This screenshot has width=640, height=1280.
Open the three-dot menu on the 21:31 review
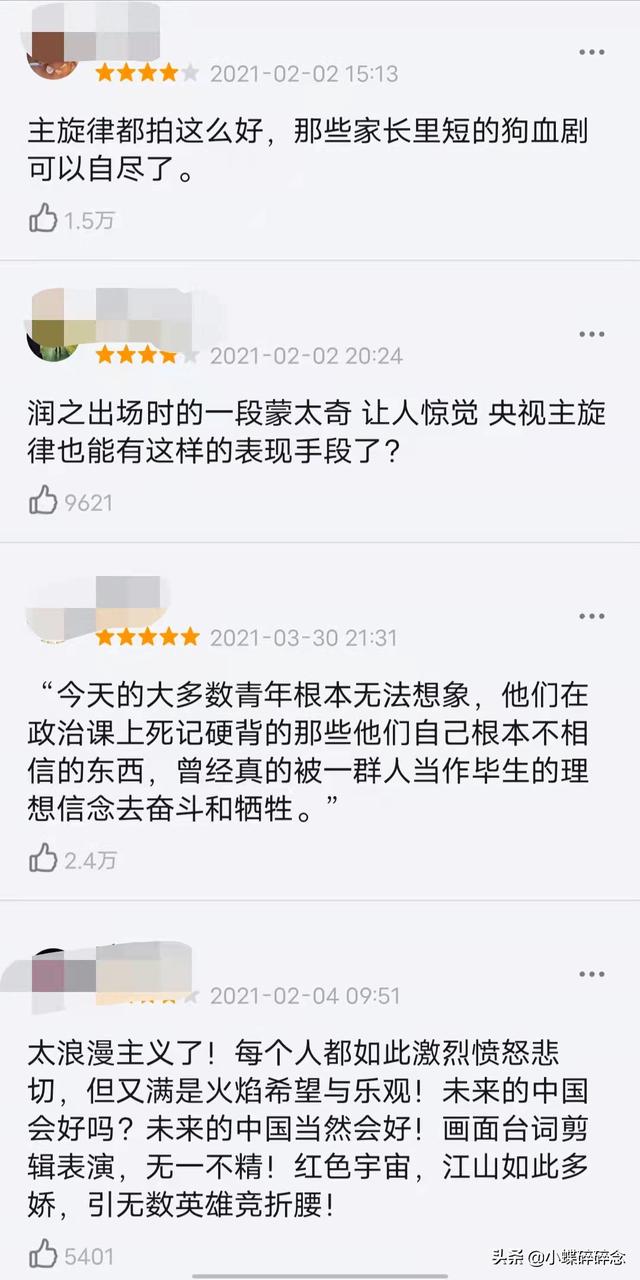click(x=592, y=616)
